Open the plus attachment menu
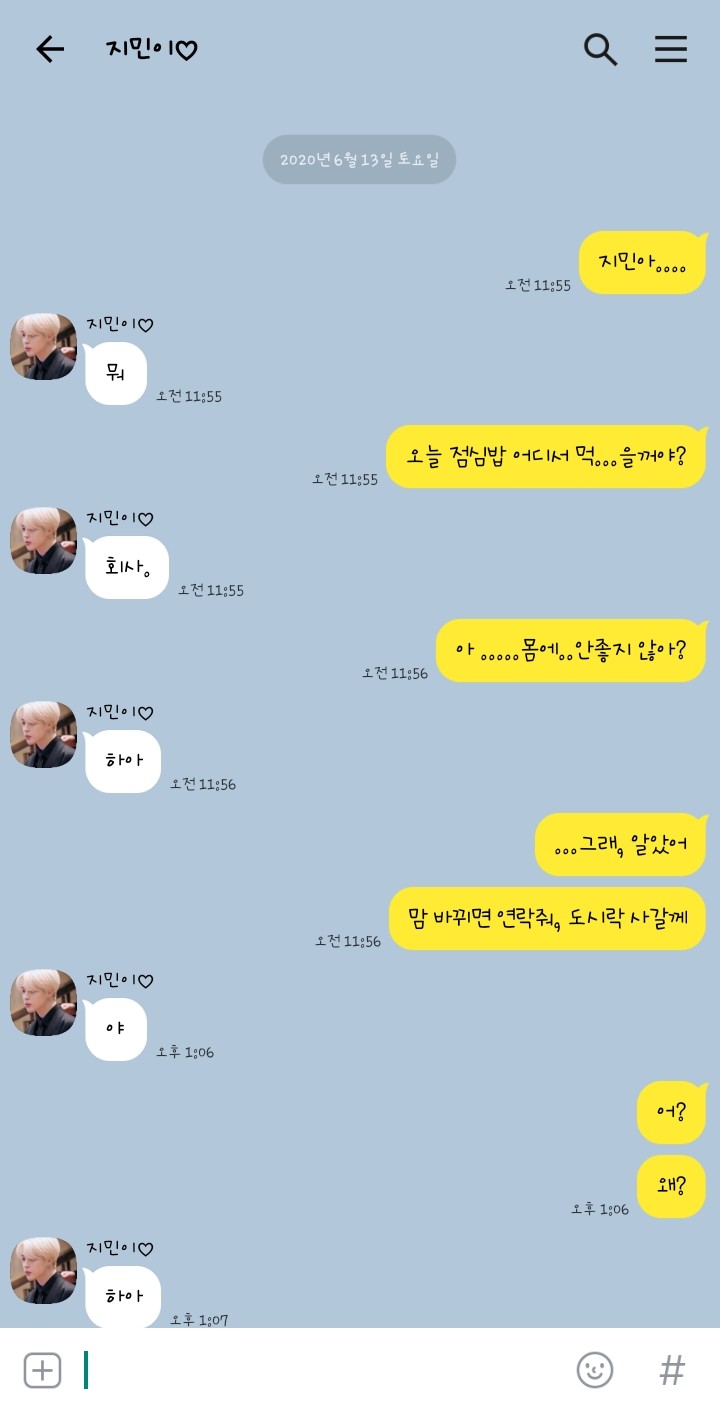Viewport: 720px width, 1412px height. (42, 1370)
